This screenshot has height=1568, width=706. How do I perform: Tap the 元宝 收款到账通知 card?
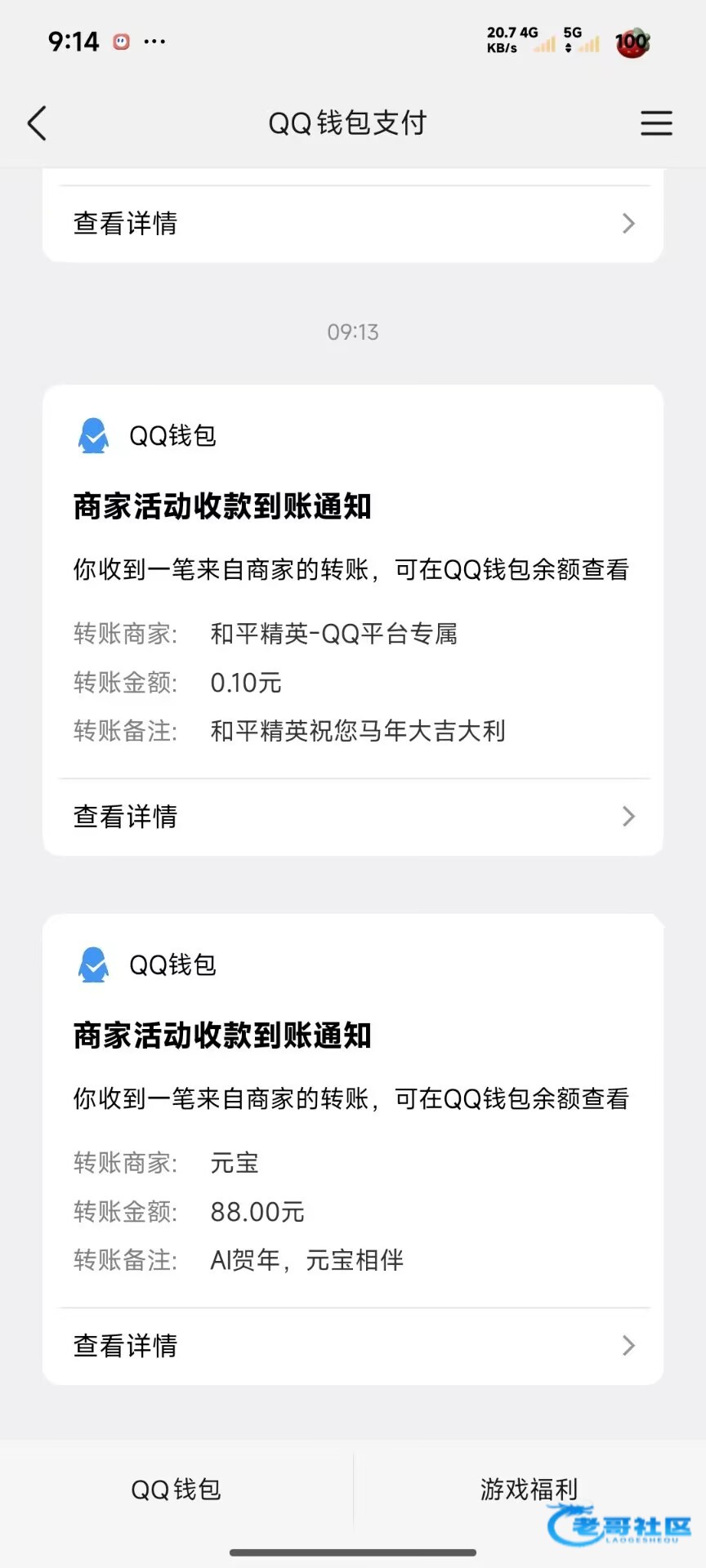click(353, 1149)
